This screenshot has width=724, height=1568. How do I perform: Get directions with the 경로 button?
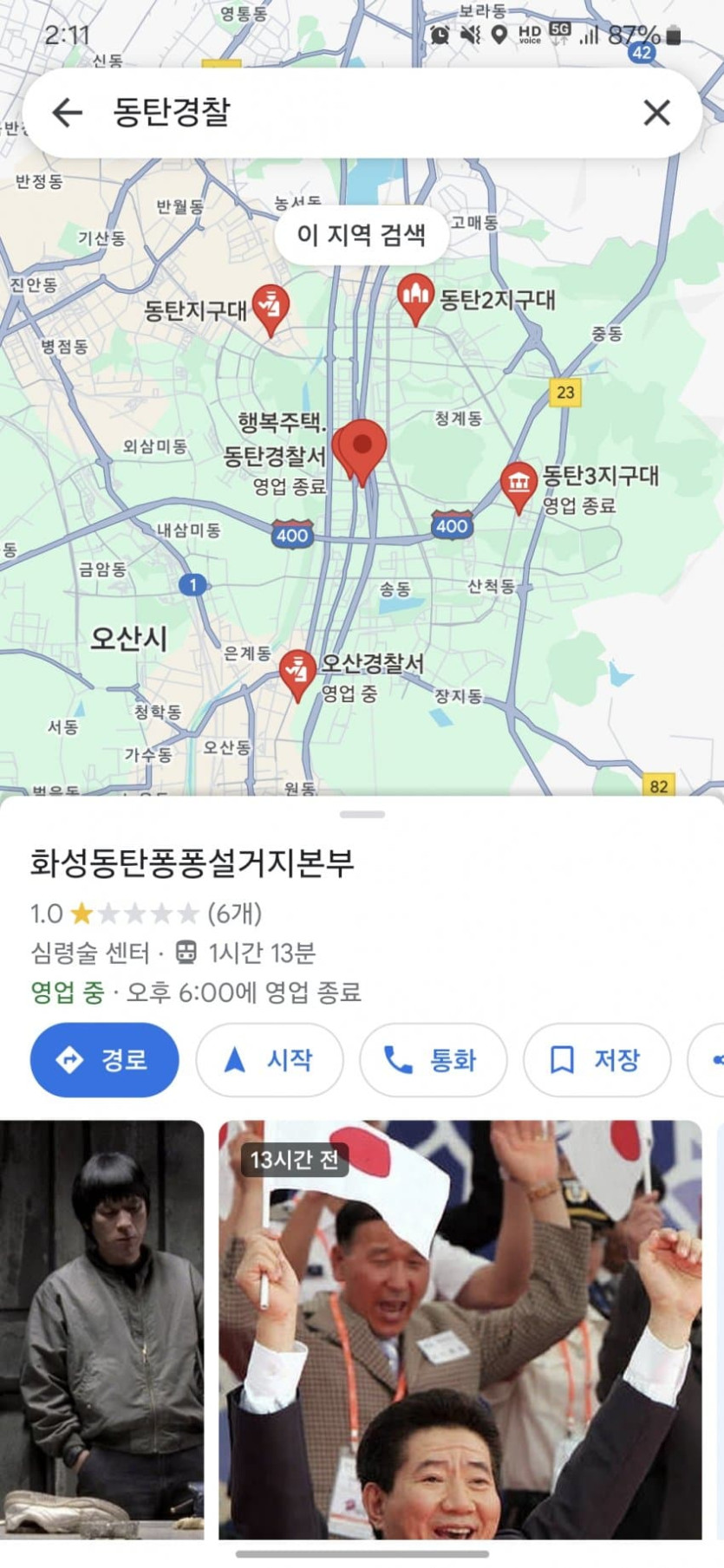tap(104, 1059)
